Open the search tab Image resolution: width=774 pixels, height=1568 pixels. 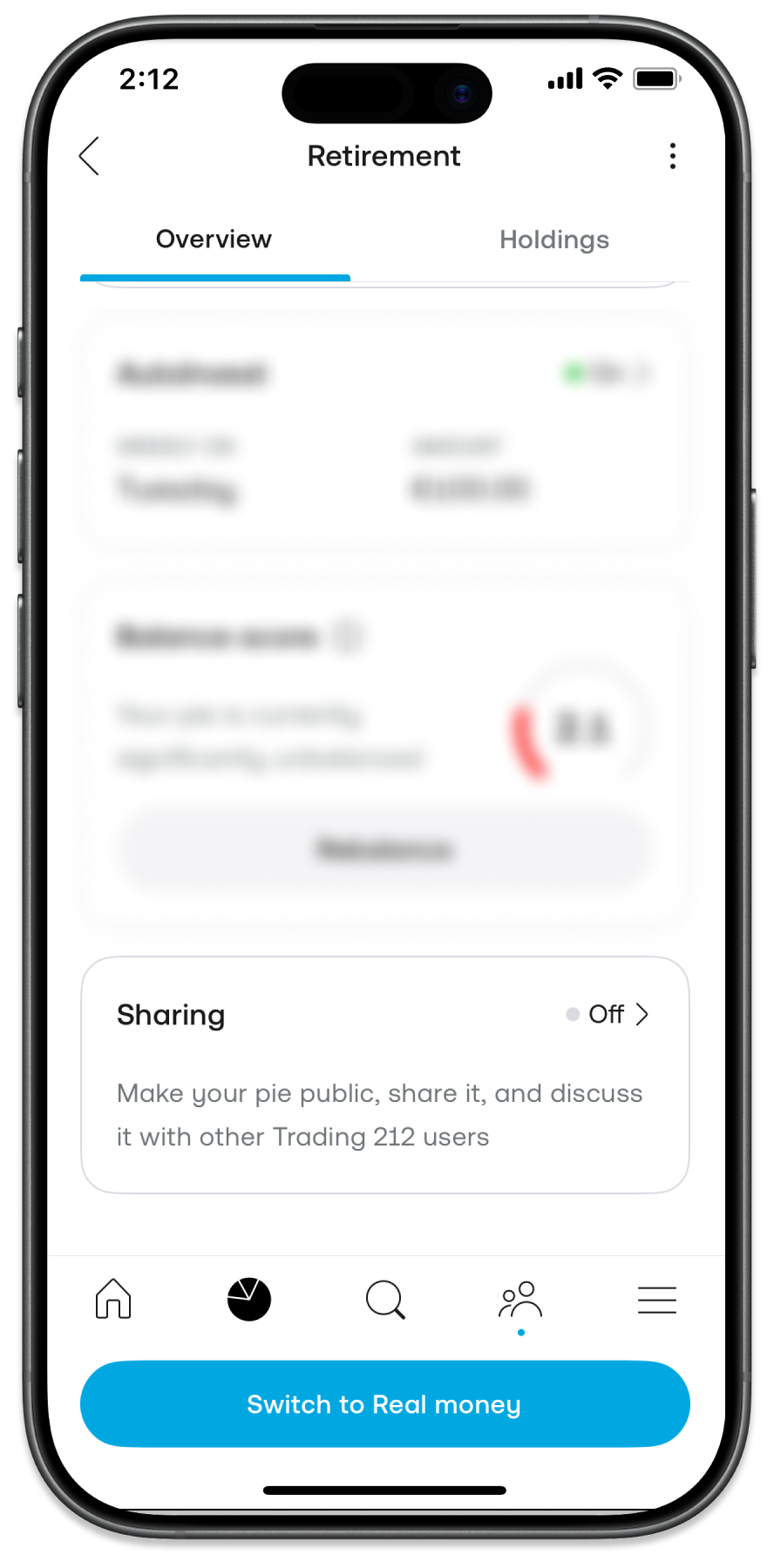(x=385, y=1299)
